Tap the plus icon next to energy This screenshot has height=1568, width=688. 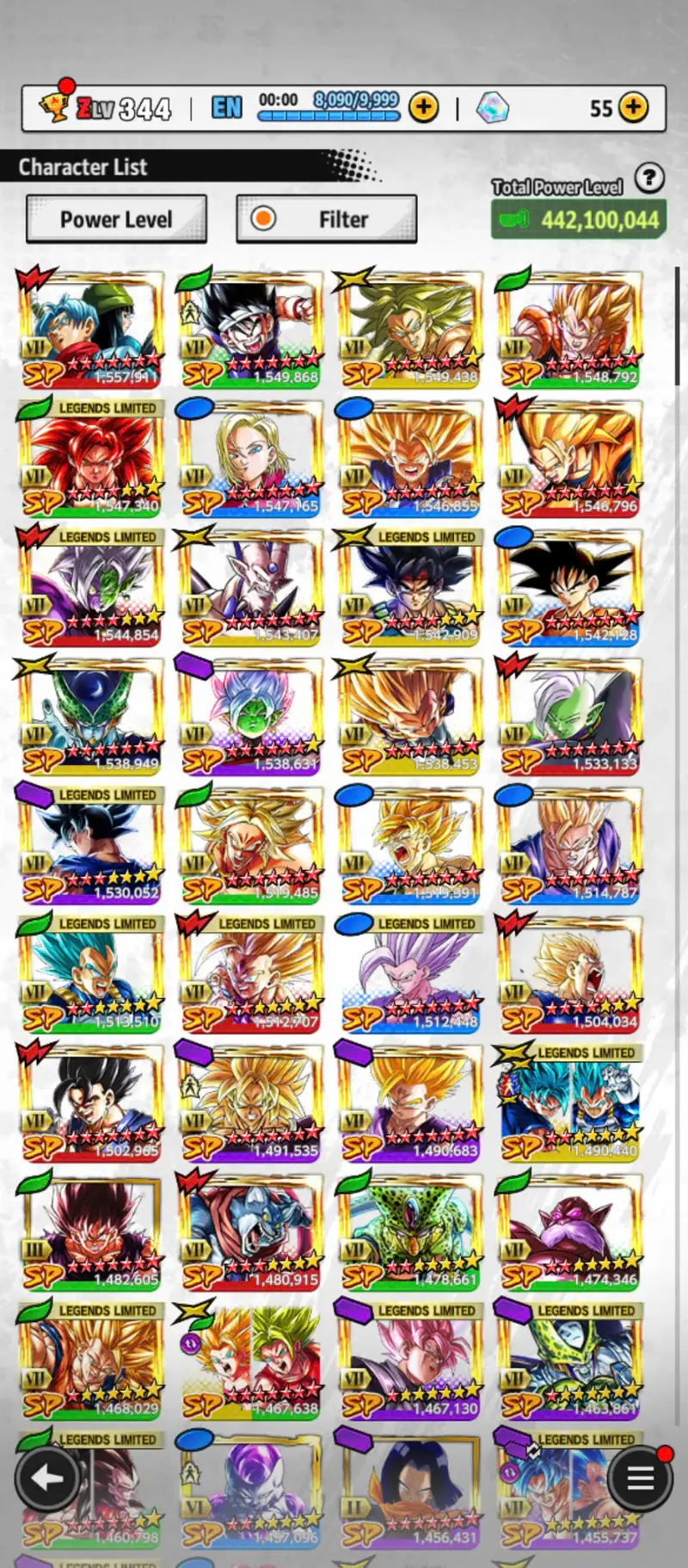point(423,108)
